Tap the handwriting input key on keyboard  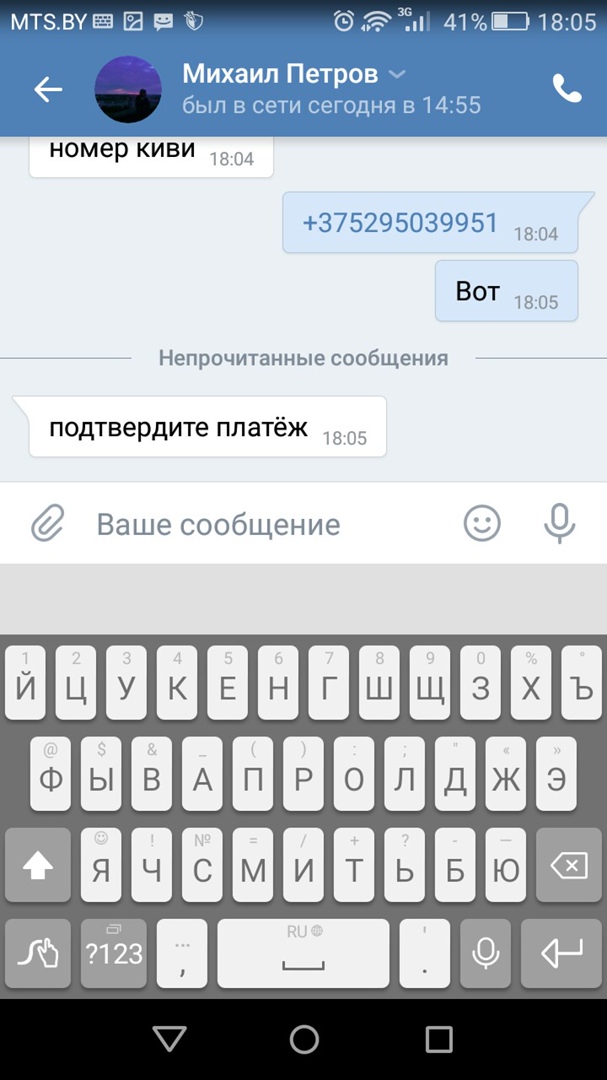click(x=38, y=953)
